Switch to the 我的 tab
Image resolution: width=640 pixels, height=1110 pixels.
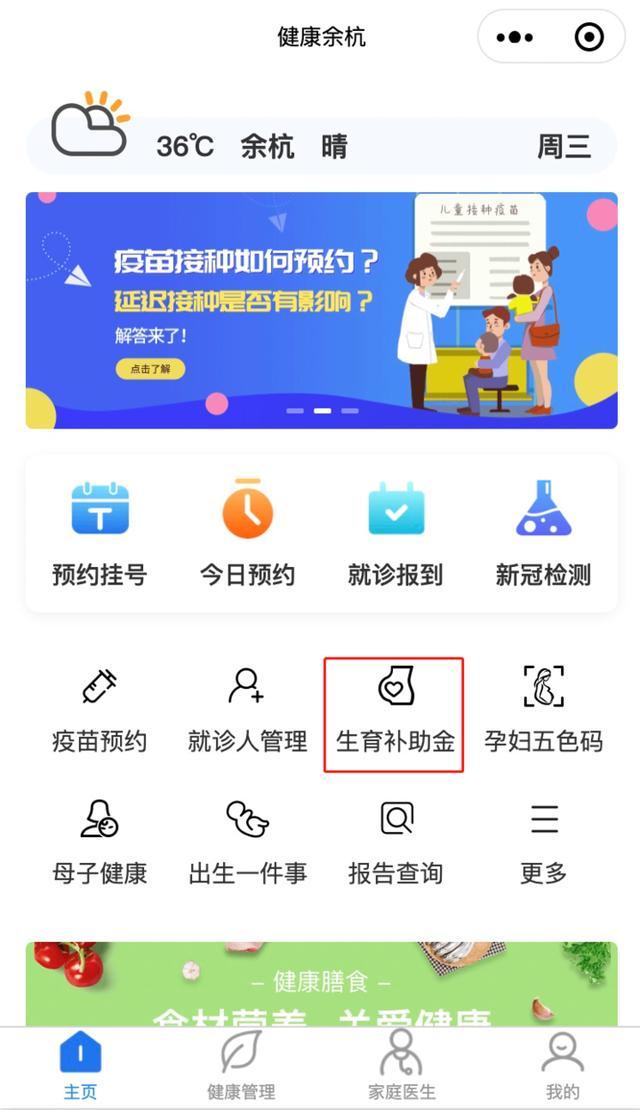[x=562, y=1067]
